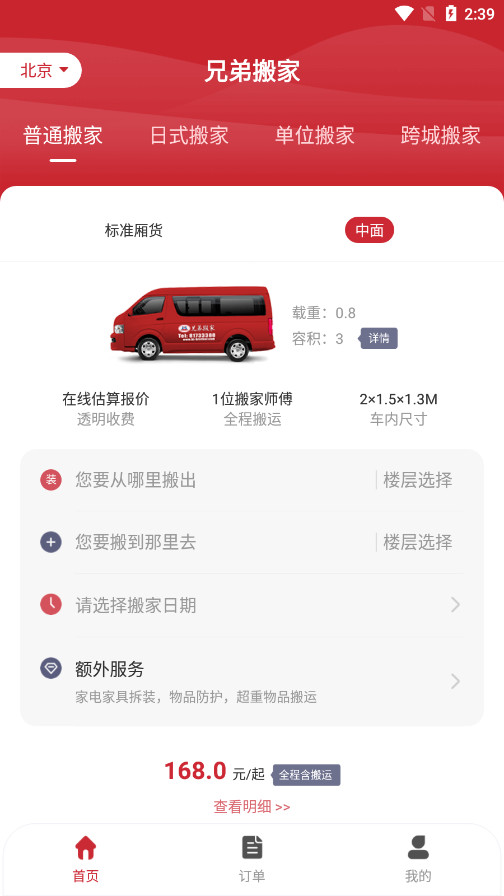Switch to the 单位搬家 tab
Viewport: 504px width, 896px height.
click(315, 136)
